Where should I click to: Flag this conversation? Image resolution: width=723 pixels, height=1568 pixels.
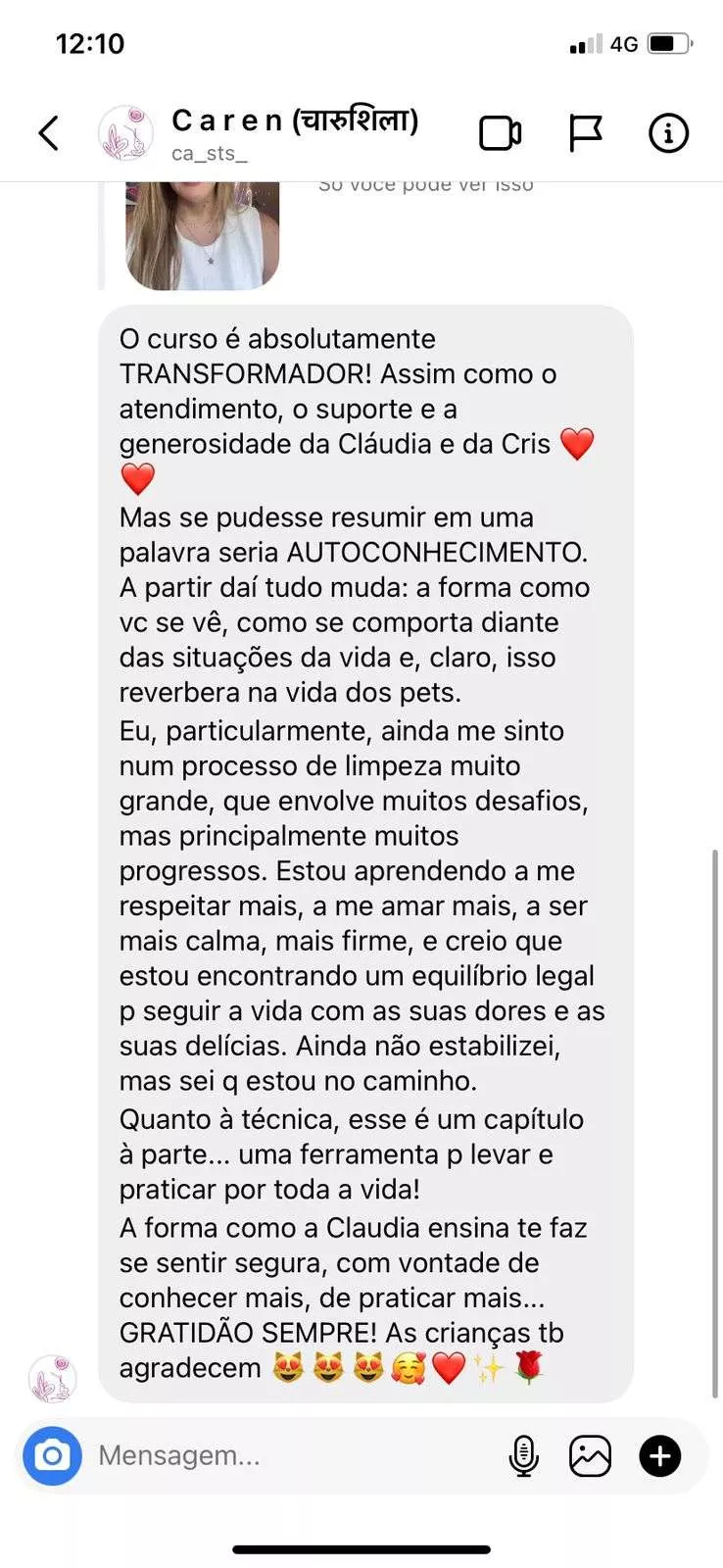click(x=585, y=133)
